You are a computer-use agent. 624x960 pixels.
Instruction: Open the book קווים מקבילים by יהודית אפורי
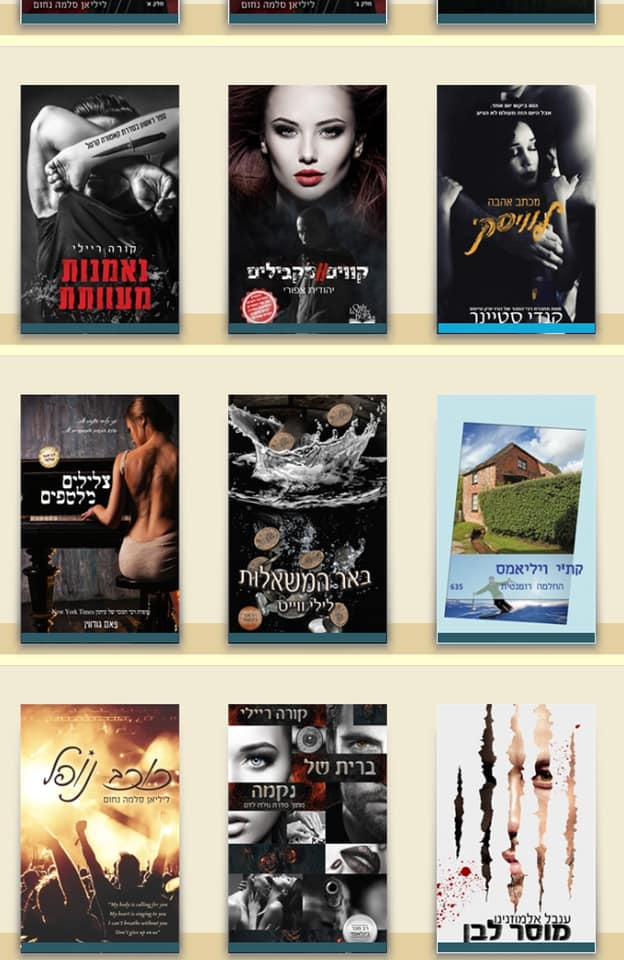[307, 208]
